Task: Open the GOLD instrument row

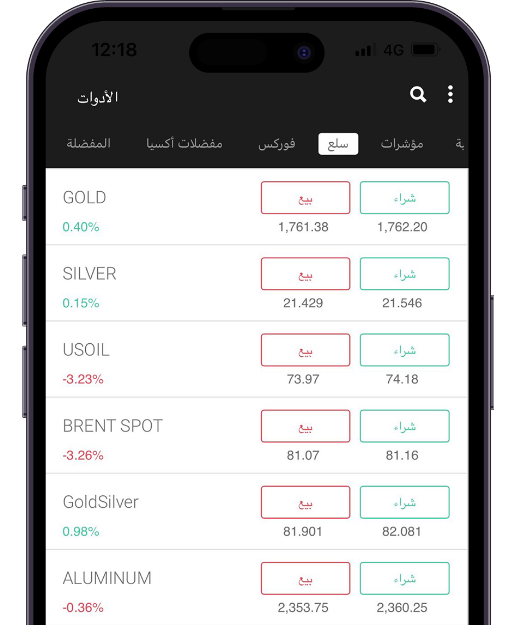Action: [x=257, y=206]
